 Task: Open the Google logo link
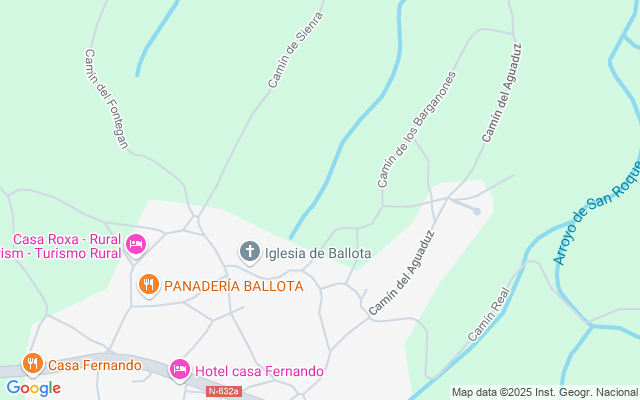[33, 388]
